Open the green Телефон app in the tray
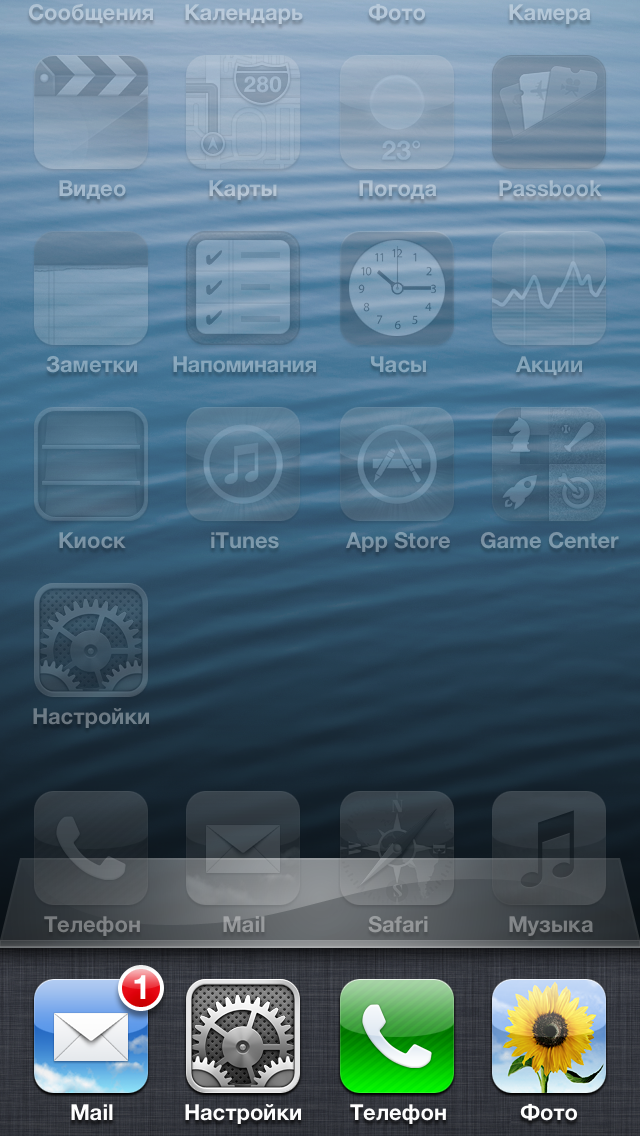Viewport: 640px width, 1136px height. [x=396, y=1036]
